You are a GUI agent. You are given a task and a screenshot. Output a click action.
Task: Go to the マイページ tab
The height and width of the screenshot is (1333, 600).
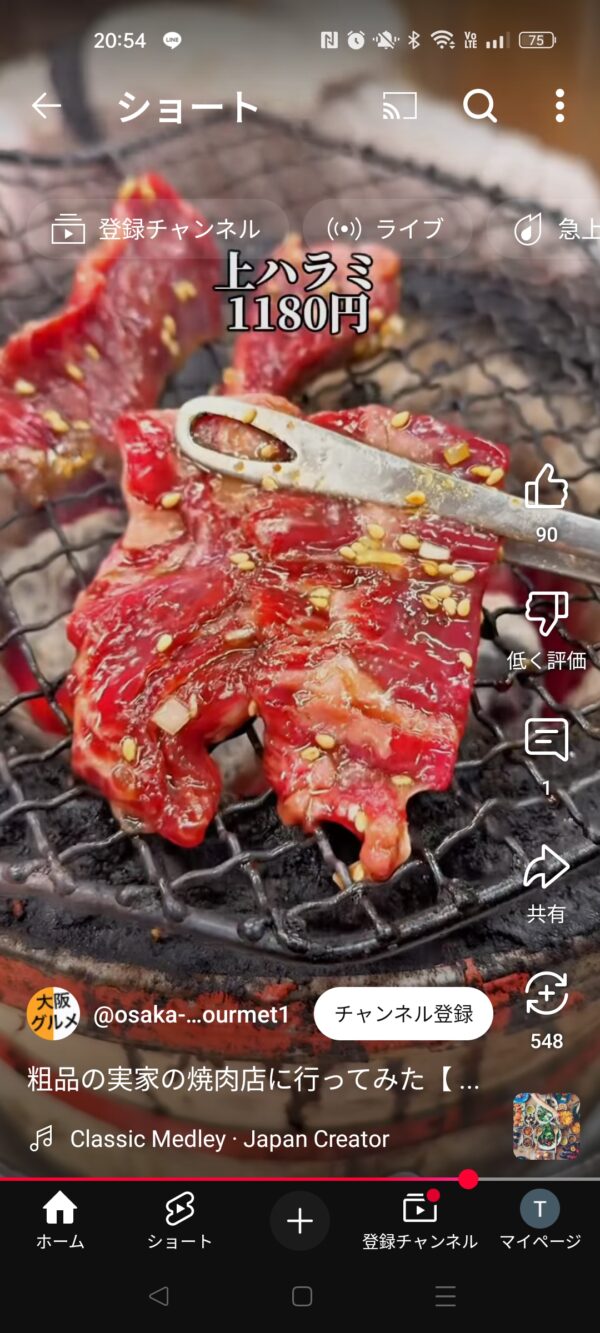click(540, 1222)
